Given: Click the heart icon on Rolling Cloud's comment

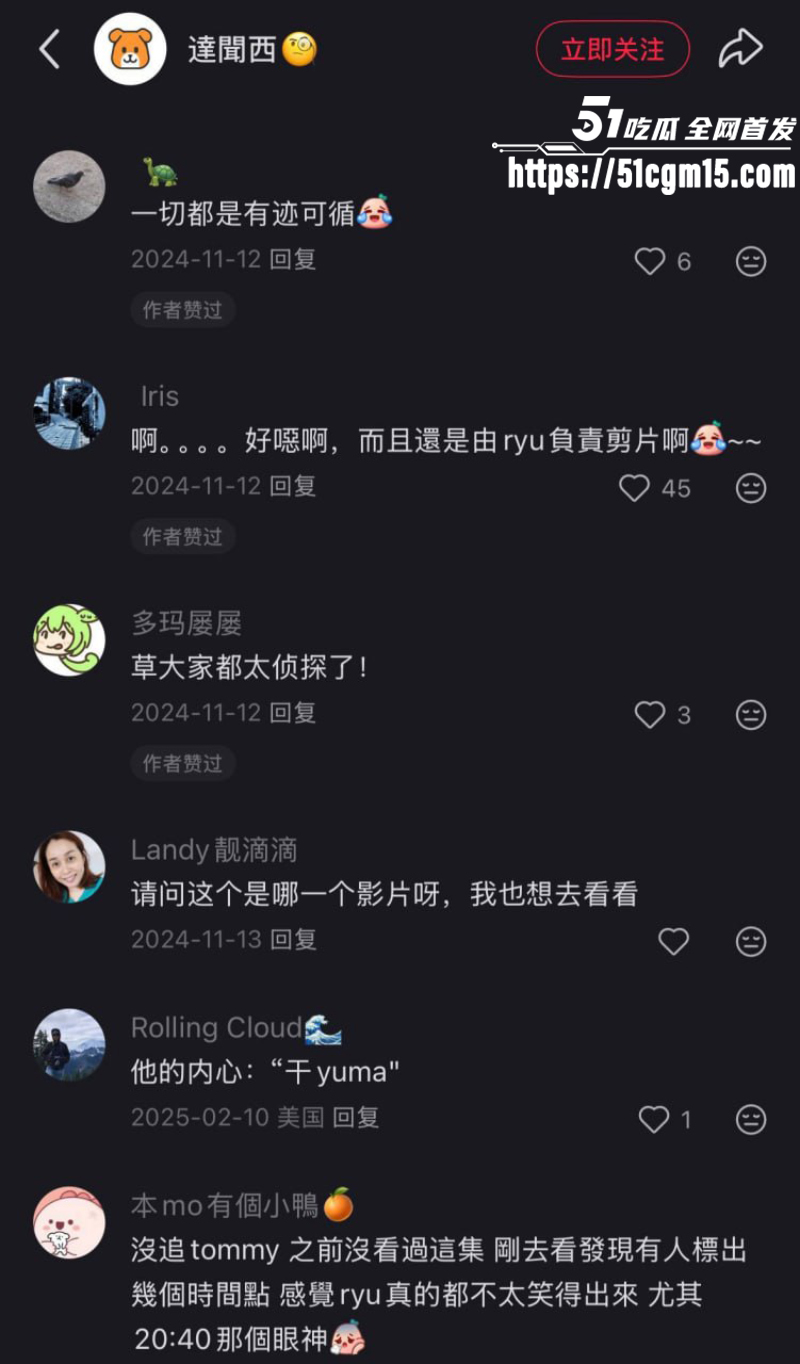Looking at the screenshot, I should [x=654, y=1121].
